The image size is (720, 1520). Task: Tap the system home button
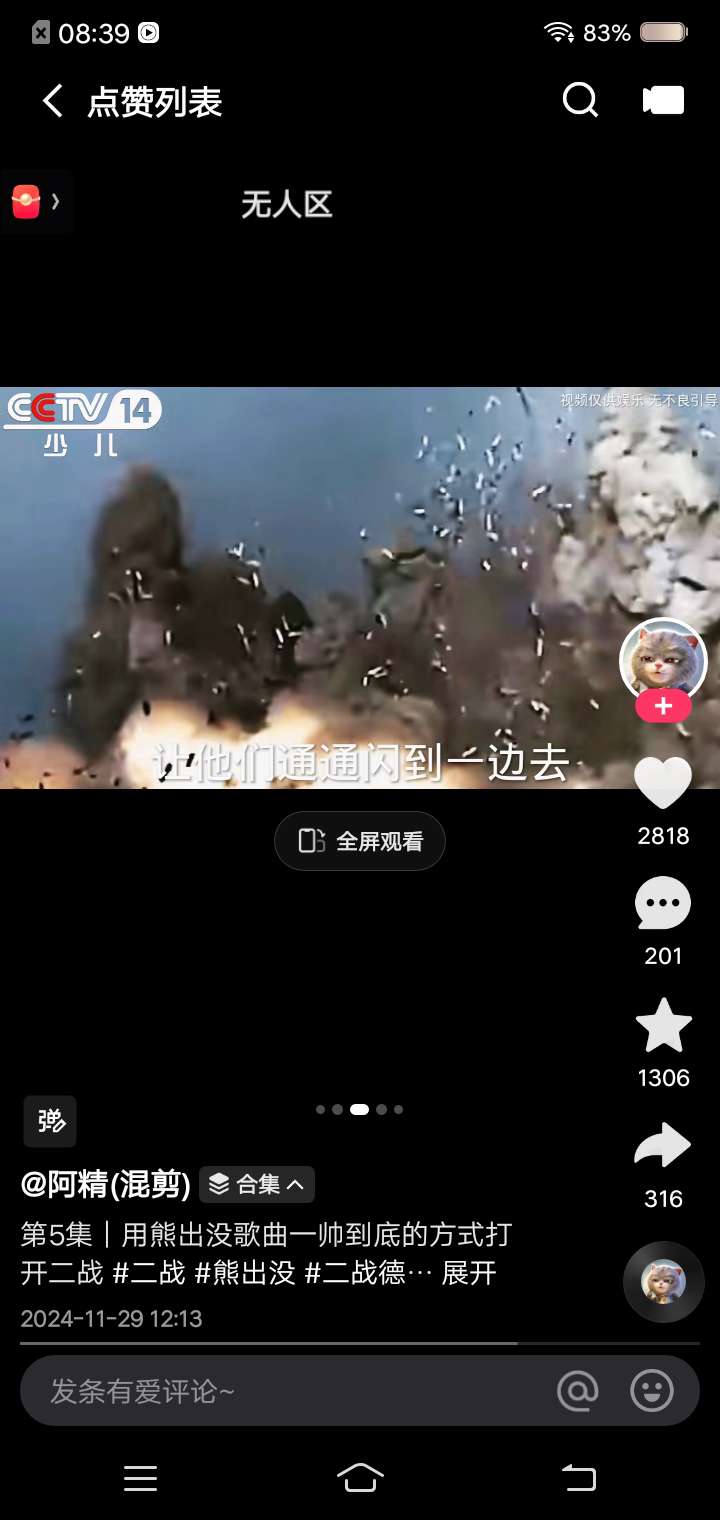click(360, 1478)
